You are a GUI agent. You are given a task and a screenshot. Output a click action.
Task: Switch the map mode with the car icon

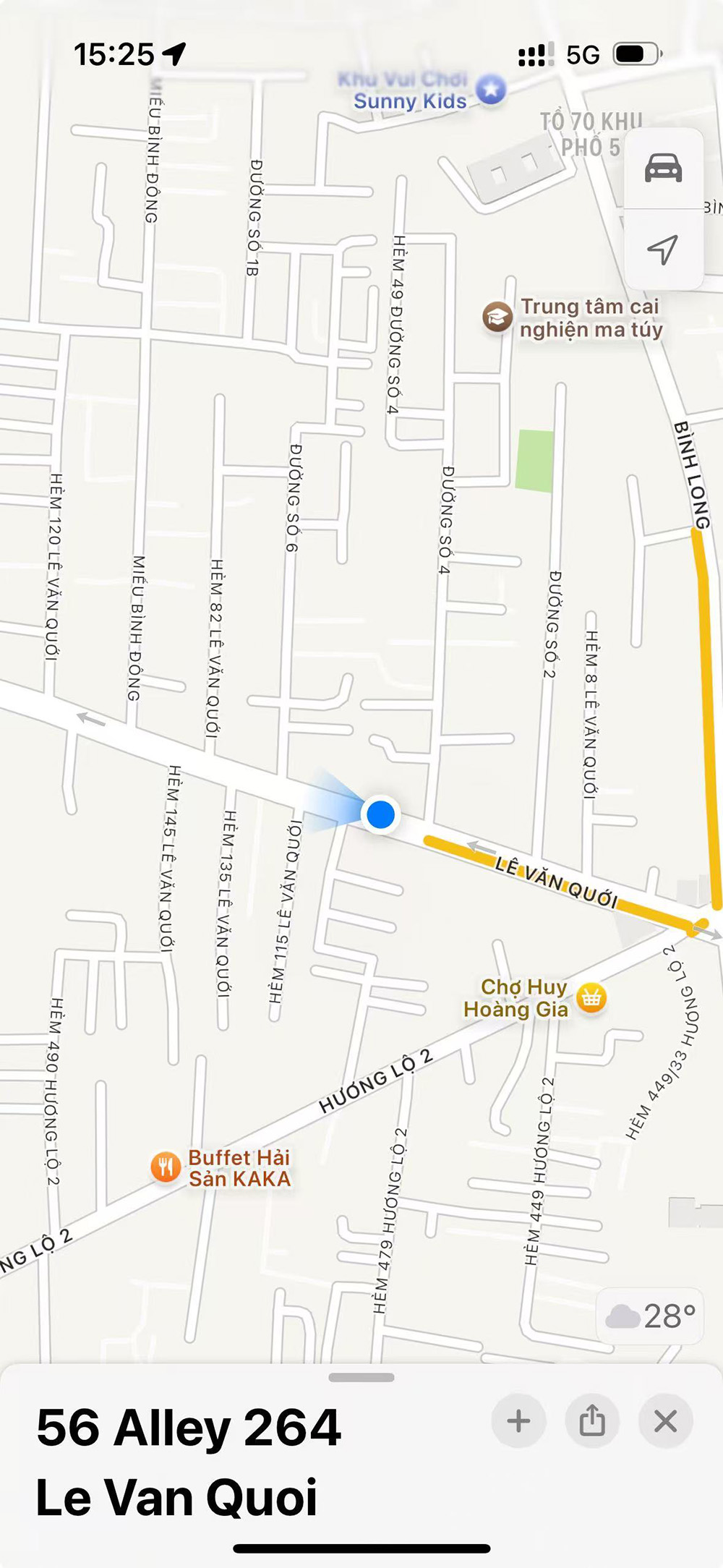663,169
